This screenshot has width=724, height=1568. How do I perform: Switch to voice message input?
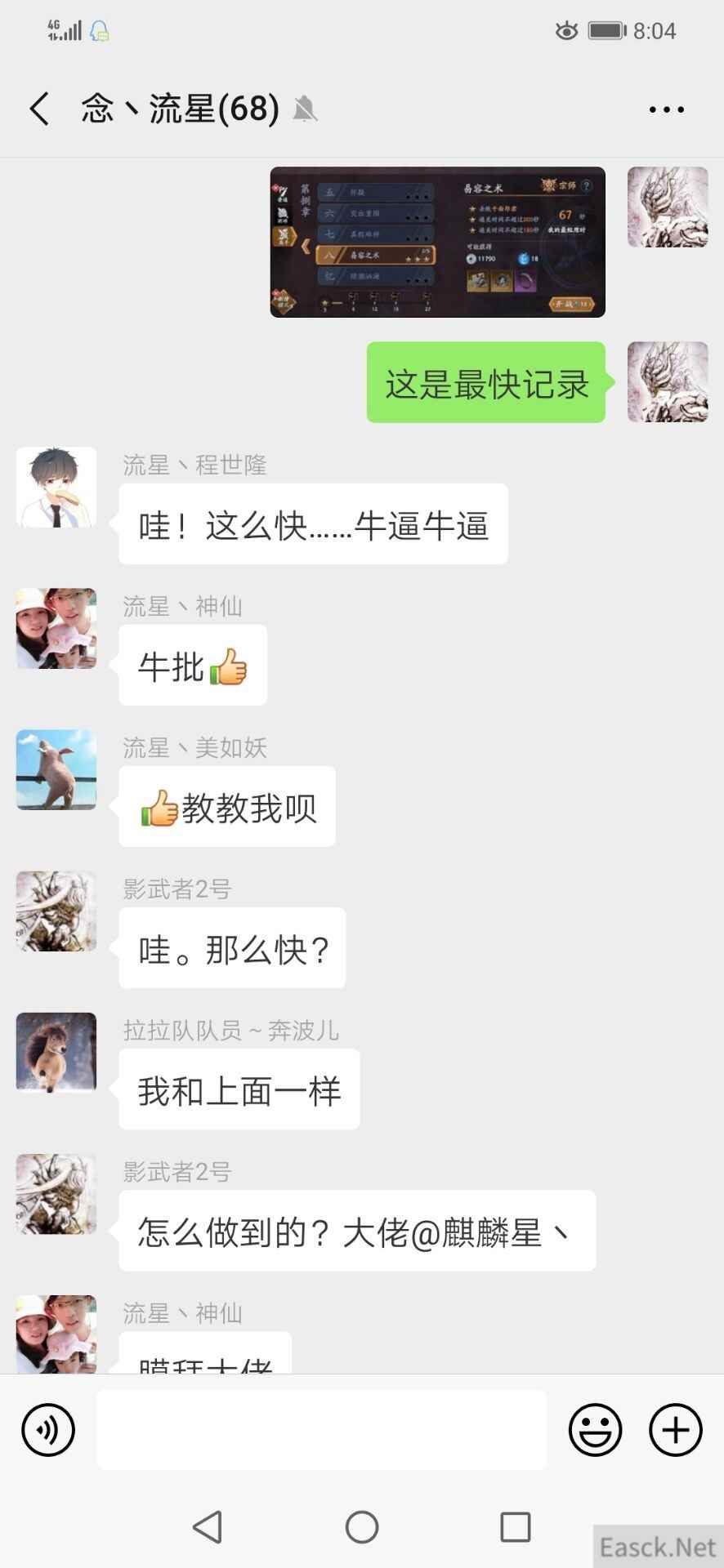pos(48,1430)
